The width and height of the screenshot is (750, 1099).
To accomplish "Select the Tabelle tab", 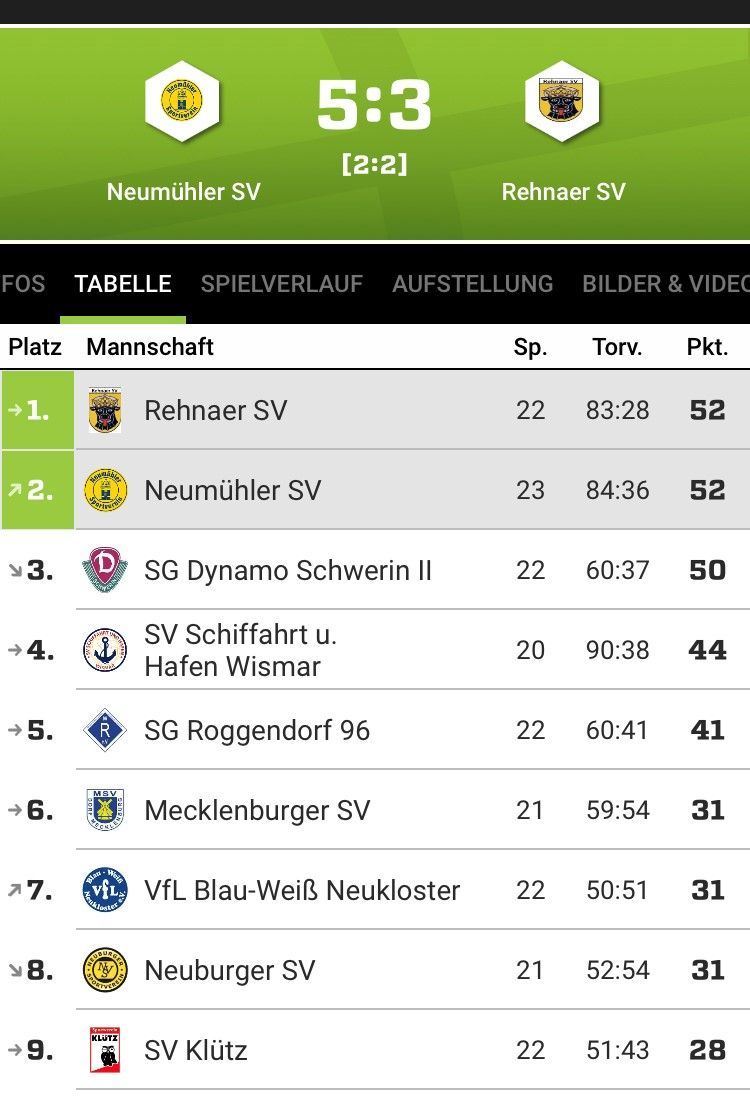I will pos(123,284).
